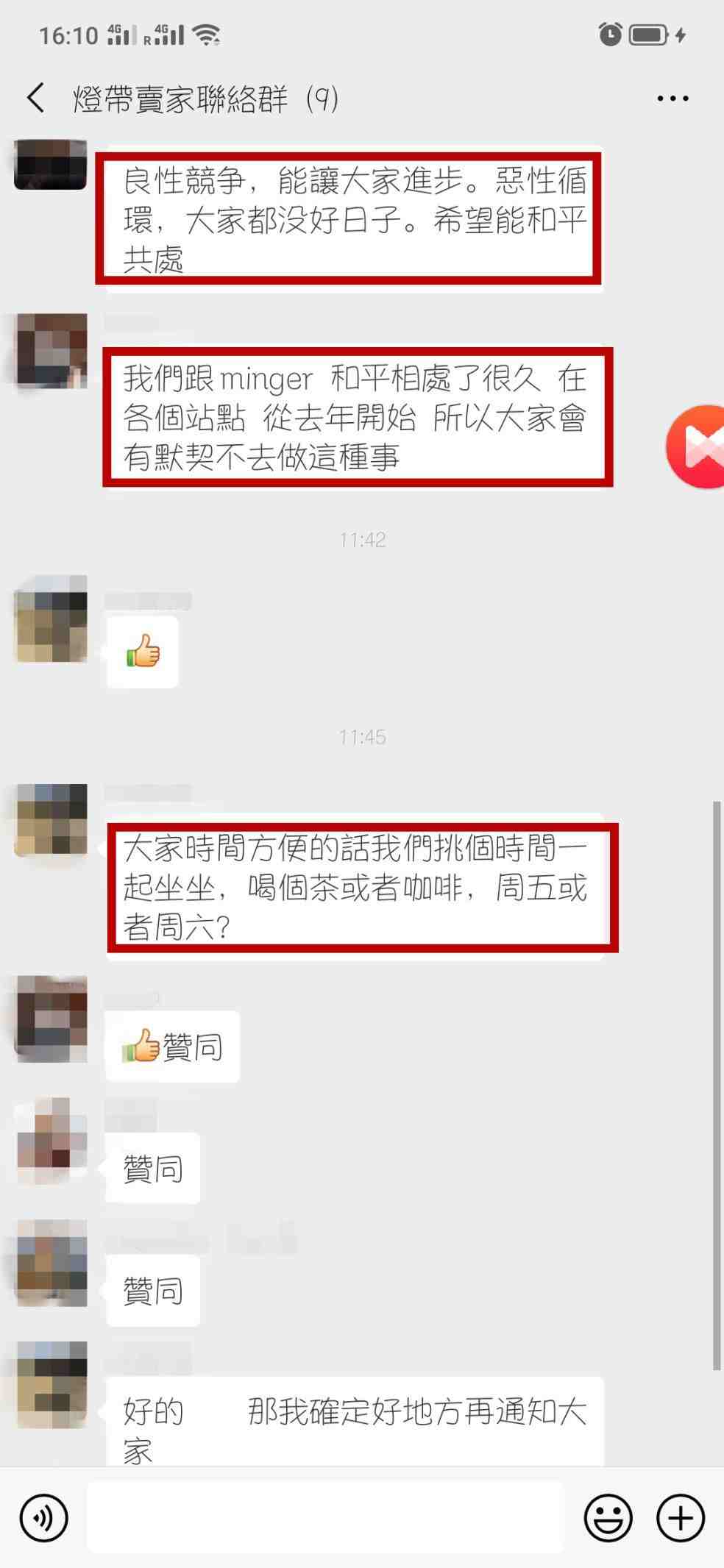Tap the red floating recorder button
The height and width of the screenshot is (1568, 724).
[x=699, y=446]
